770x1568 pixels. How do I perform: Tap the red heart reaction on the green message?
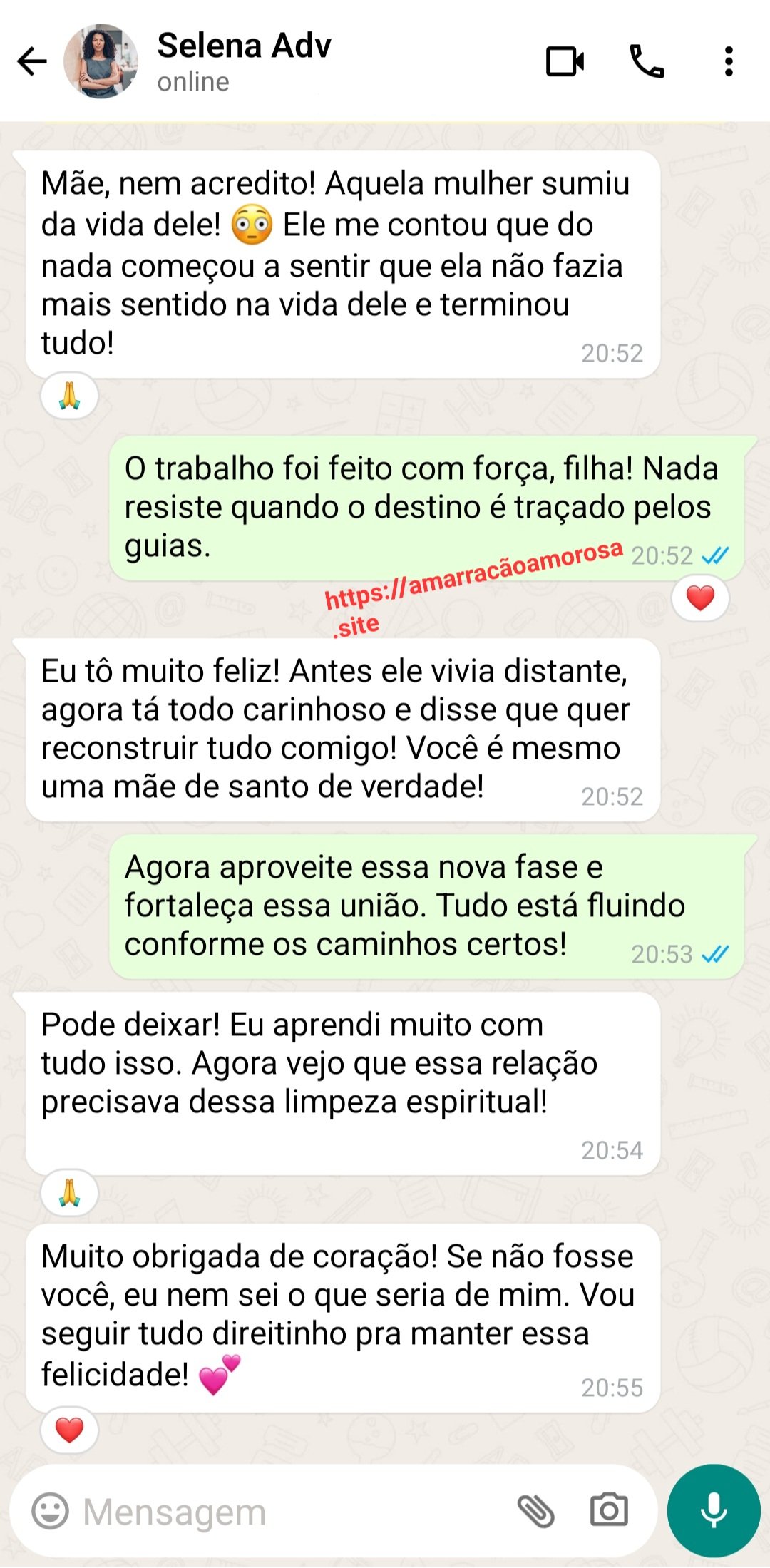(x=699, y=599)
